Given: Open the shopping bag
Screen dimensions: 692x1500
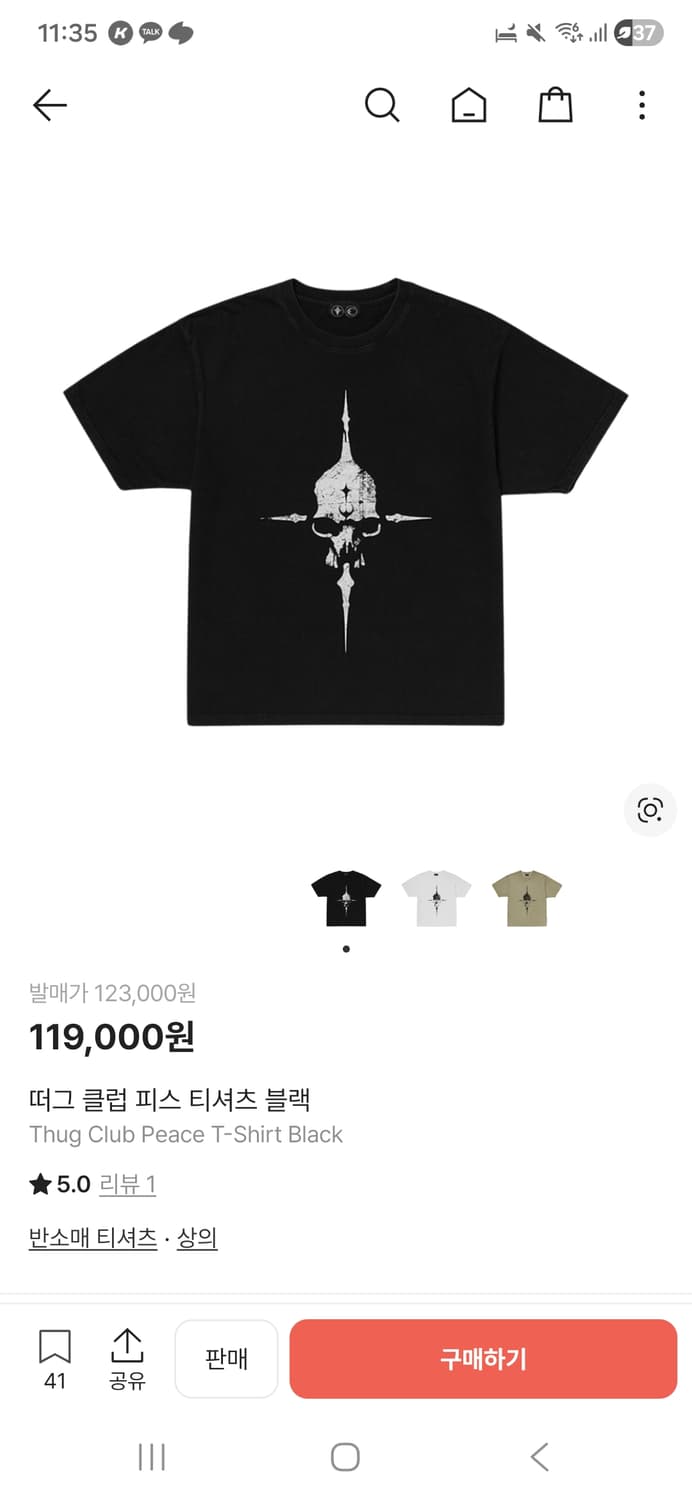Looking at the screenshot, I should [x=555, y=105].
